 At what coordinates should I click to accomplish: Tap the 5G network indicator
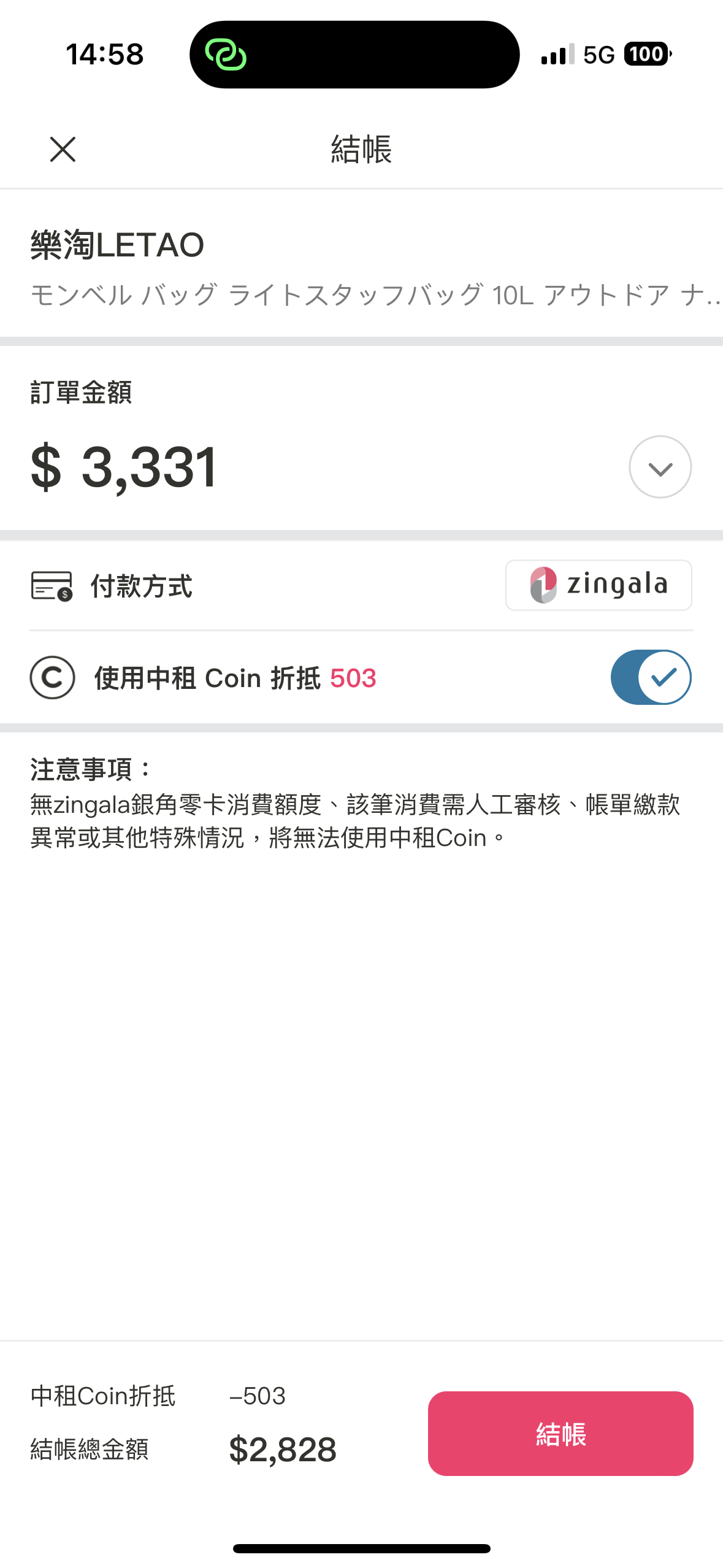pos(598,55)
